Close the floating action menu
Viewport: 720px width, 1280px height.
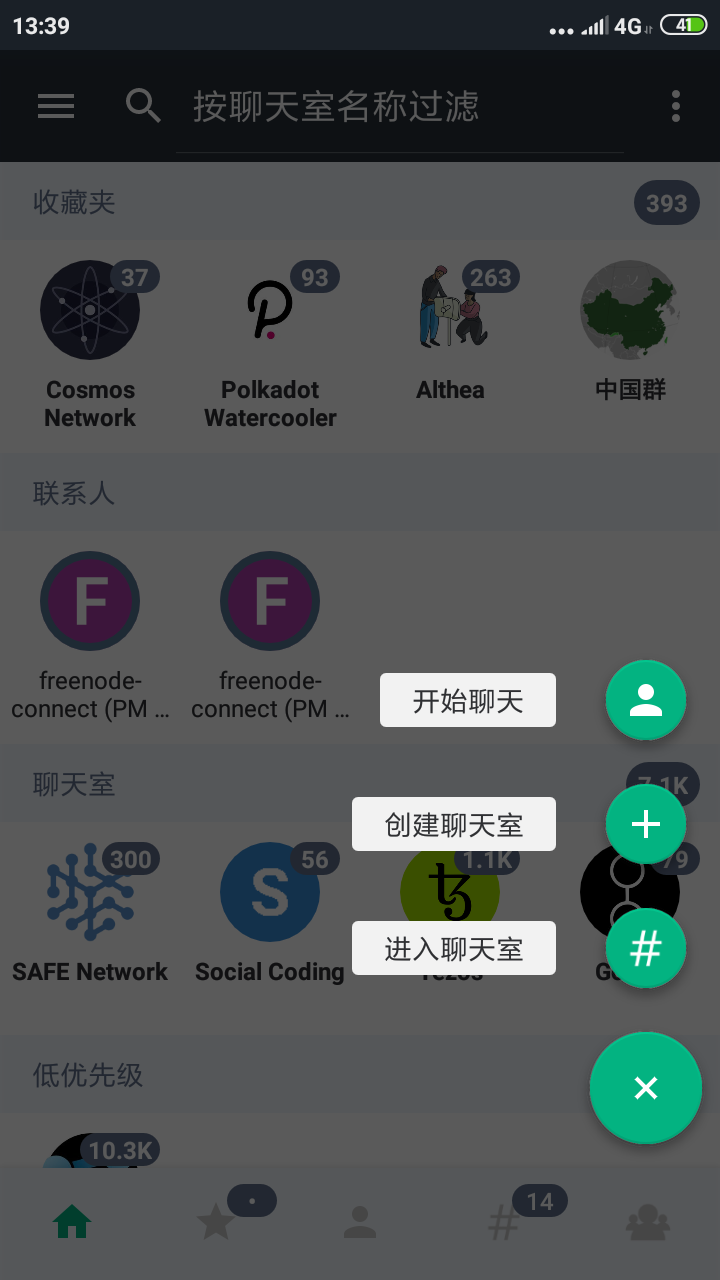646,1088
